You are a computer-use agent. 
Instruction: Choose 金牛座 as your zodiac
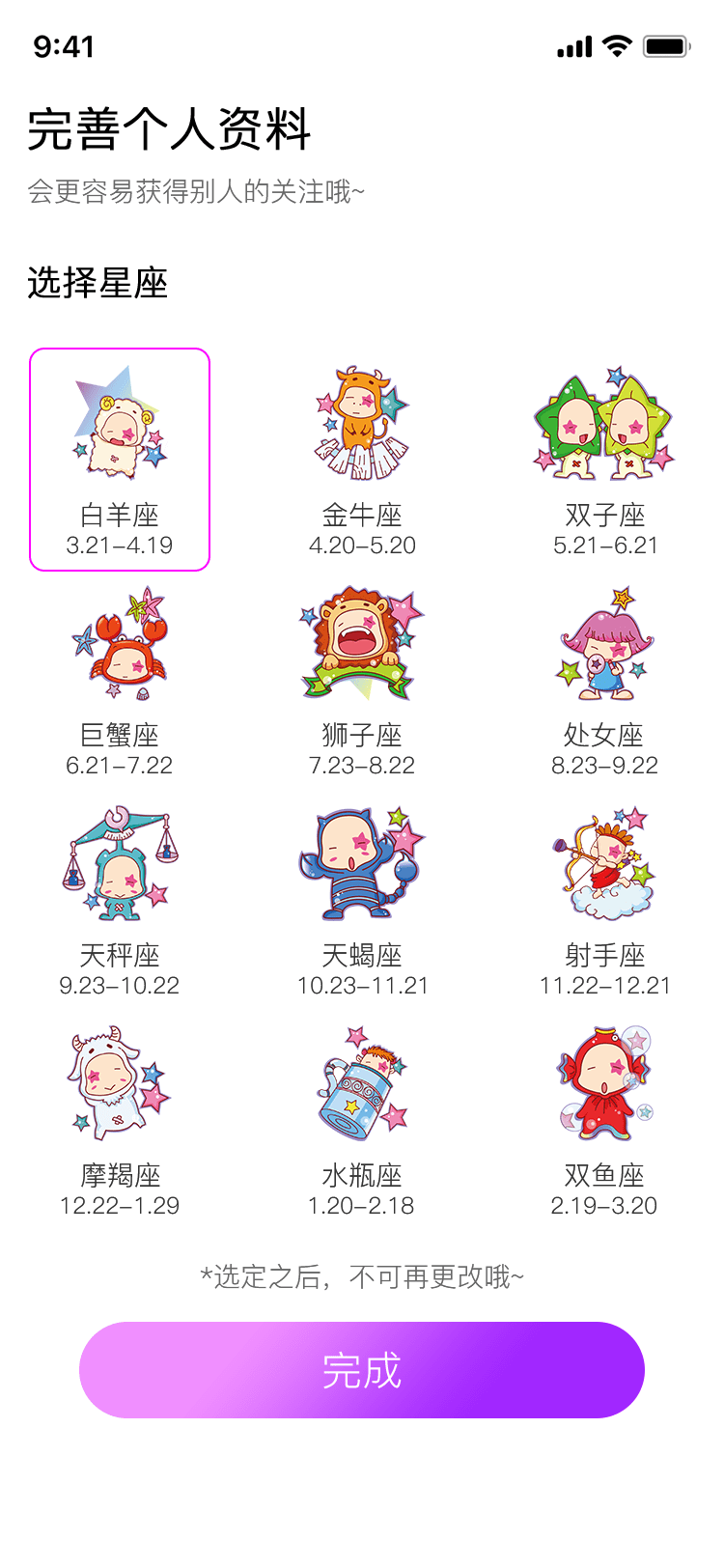pyautogui.click(x=362, y=460)
